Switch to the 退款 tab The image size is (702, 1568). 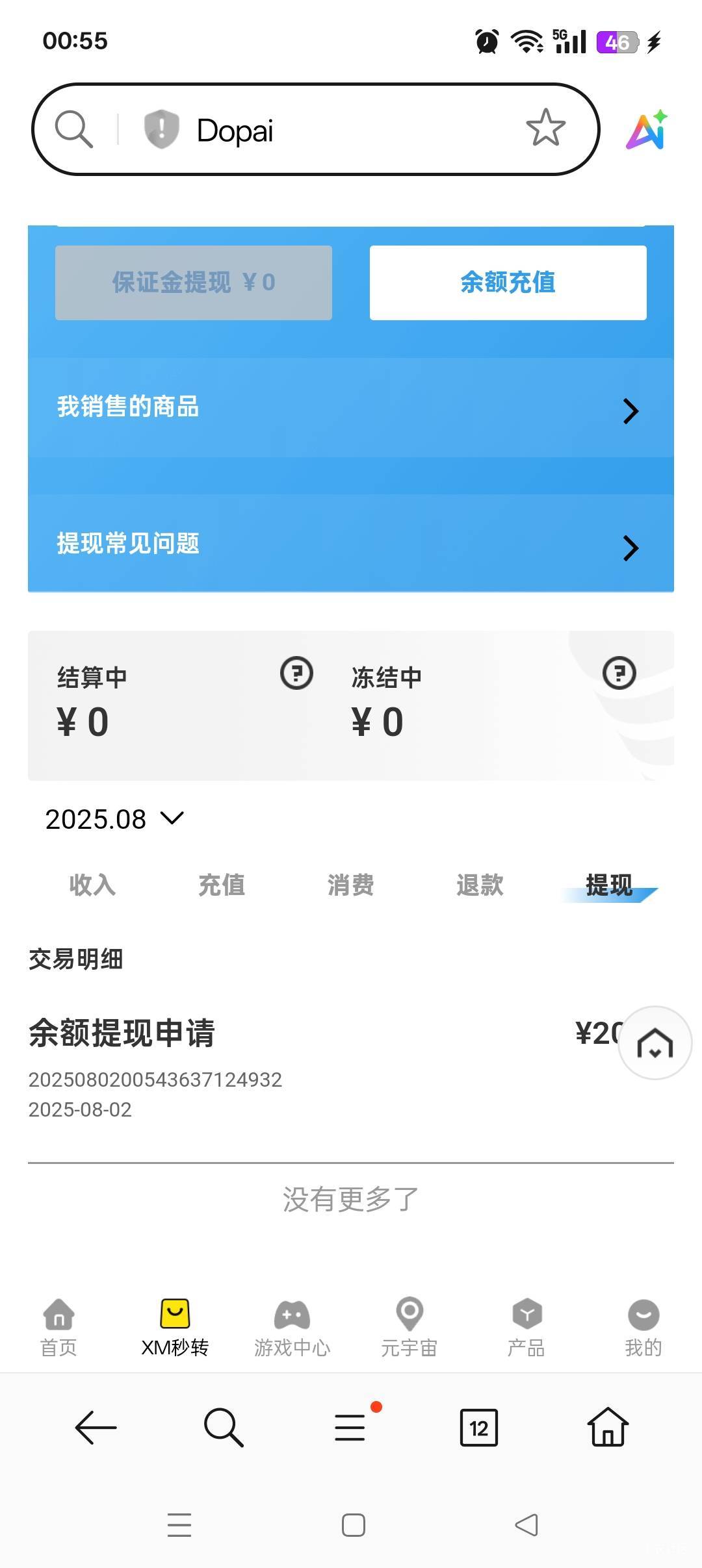[480, 885]
